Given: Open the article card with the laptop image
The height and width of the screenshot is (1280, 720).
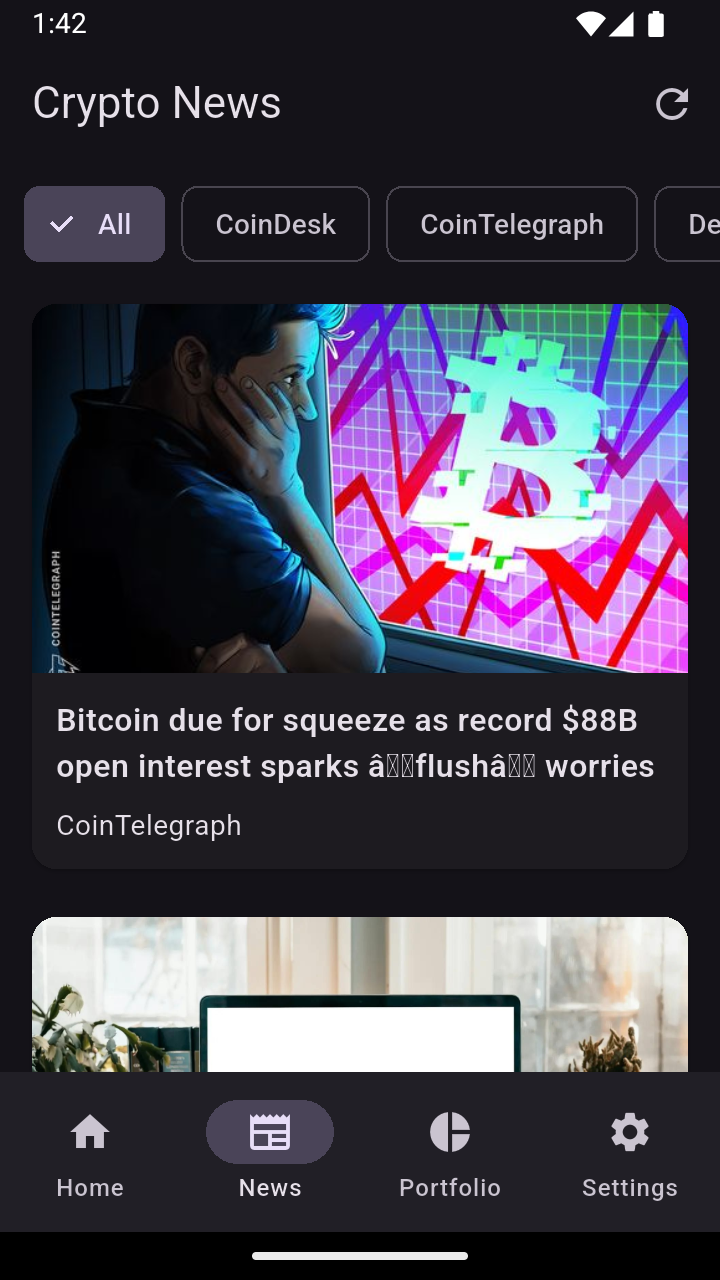Looking at the screenshot, I should click(x=359, y=995).
